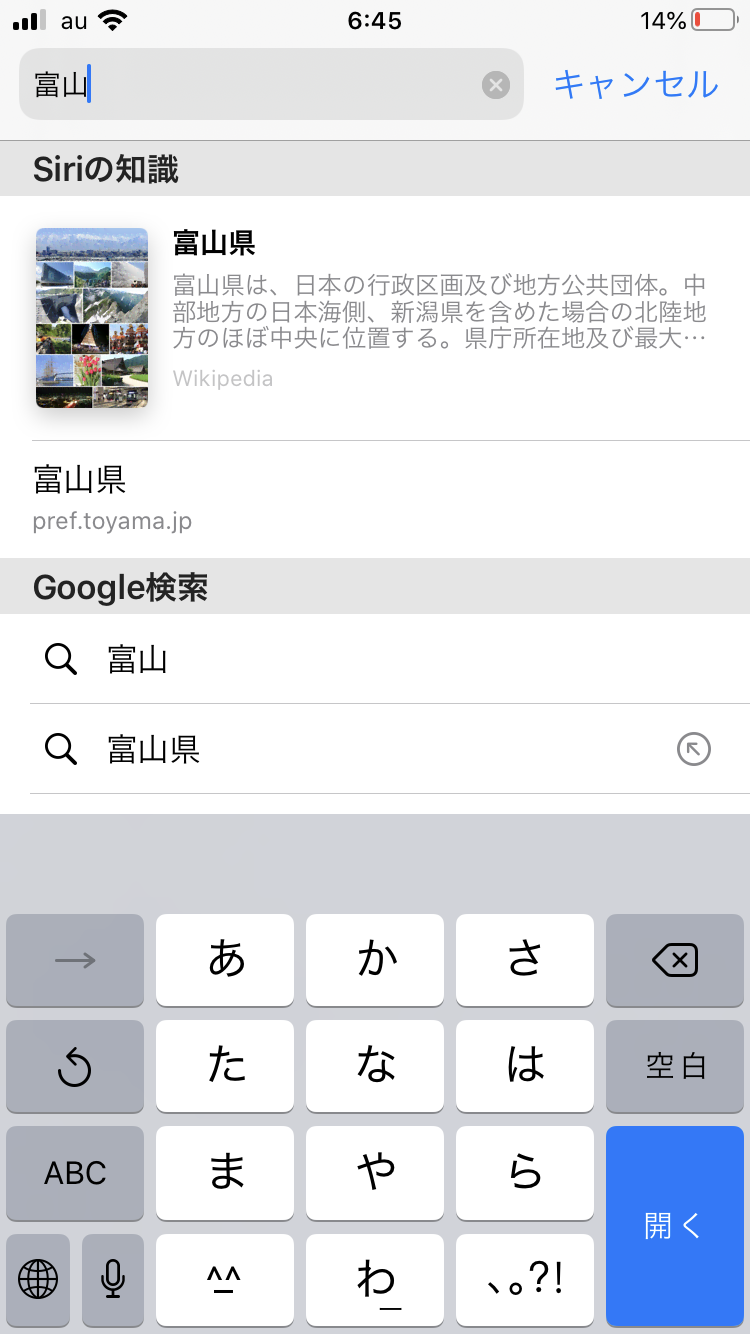This screenshot has height=1334, width=750.
Task: Clear the search text with the X icon
Action: tap(496, 85)
